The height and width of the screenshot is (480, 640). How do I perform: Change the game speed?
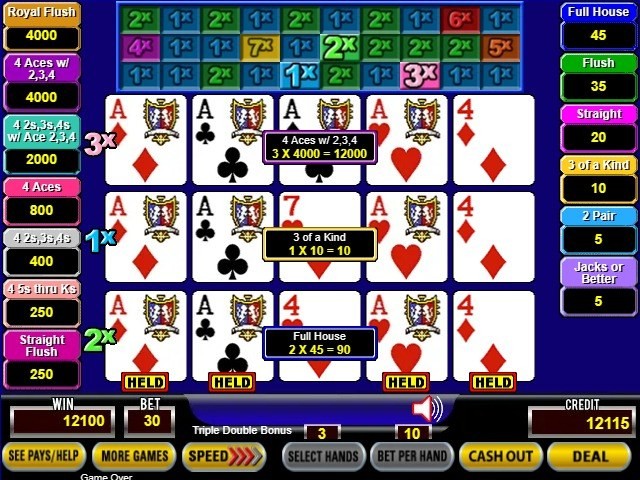pos(223,456)
